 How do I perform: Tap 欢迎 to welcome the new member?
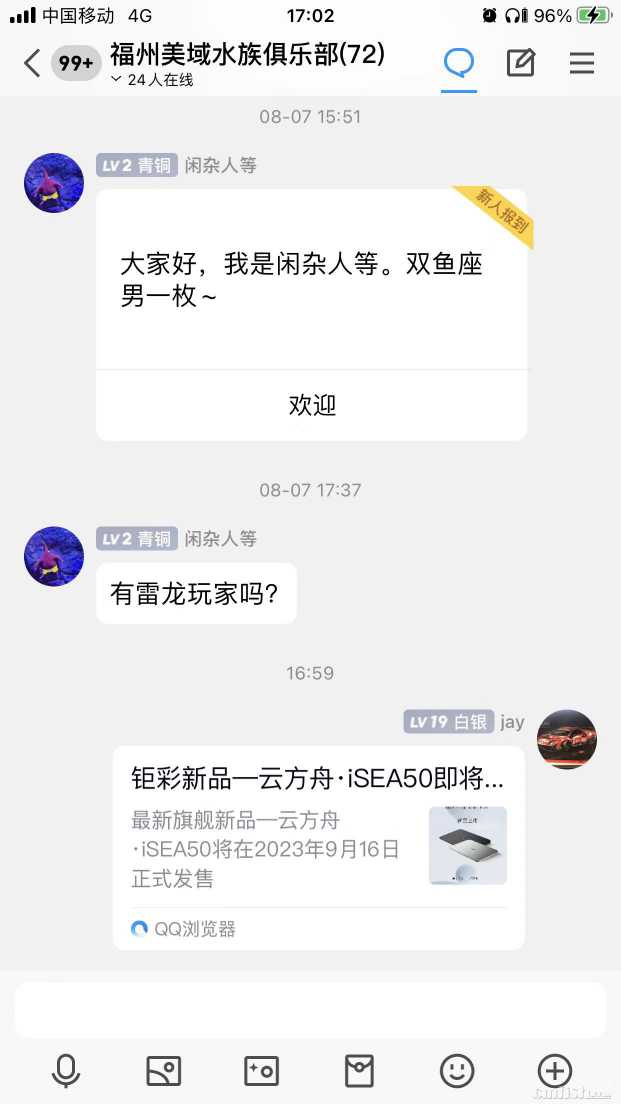pyautogui.click(x=312, y=405)
